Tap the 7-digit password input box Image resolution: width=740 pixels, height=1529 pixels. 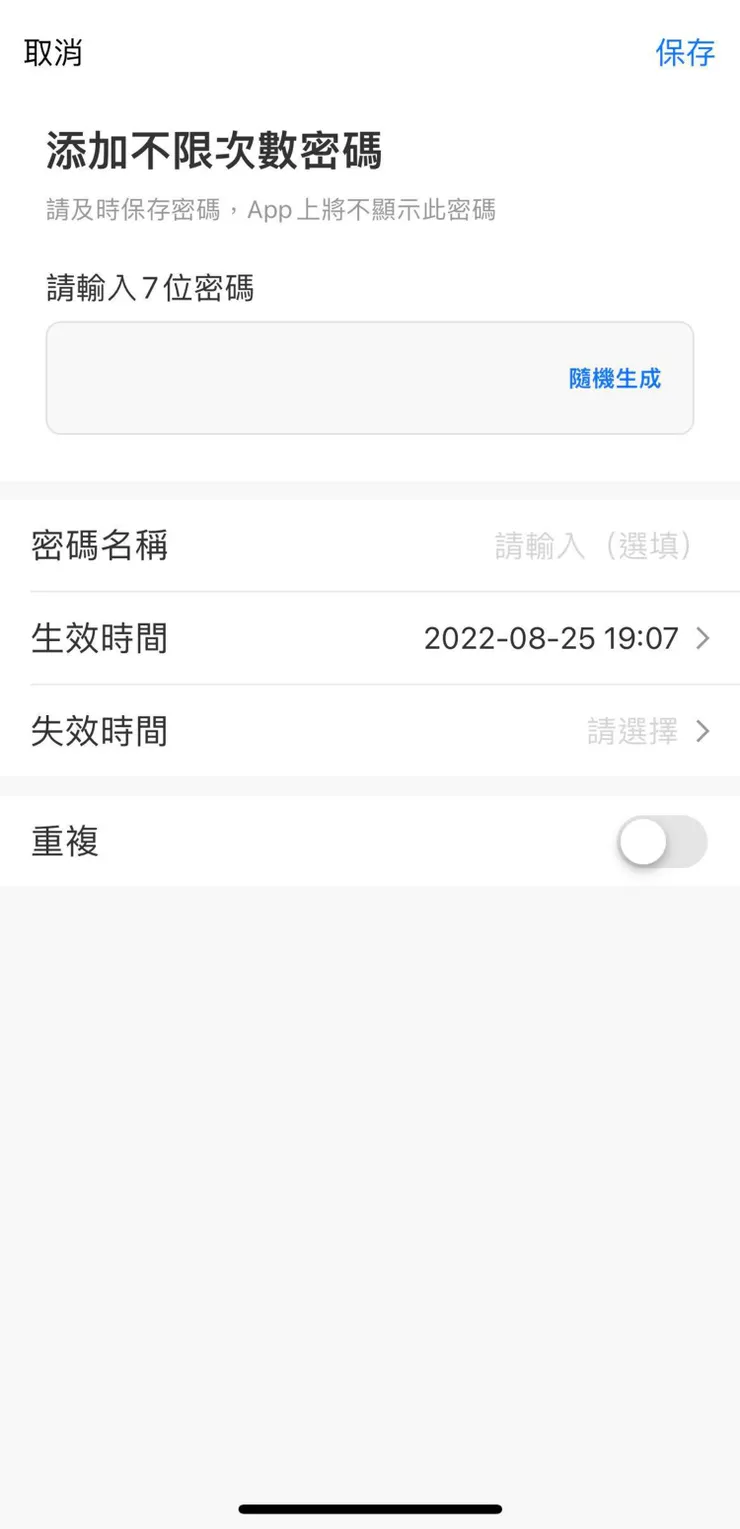pyautogui.click(x=300, y=378)
